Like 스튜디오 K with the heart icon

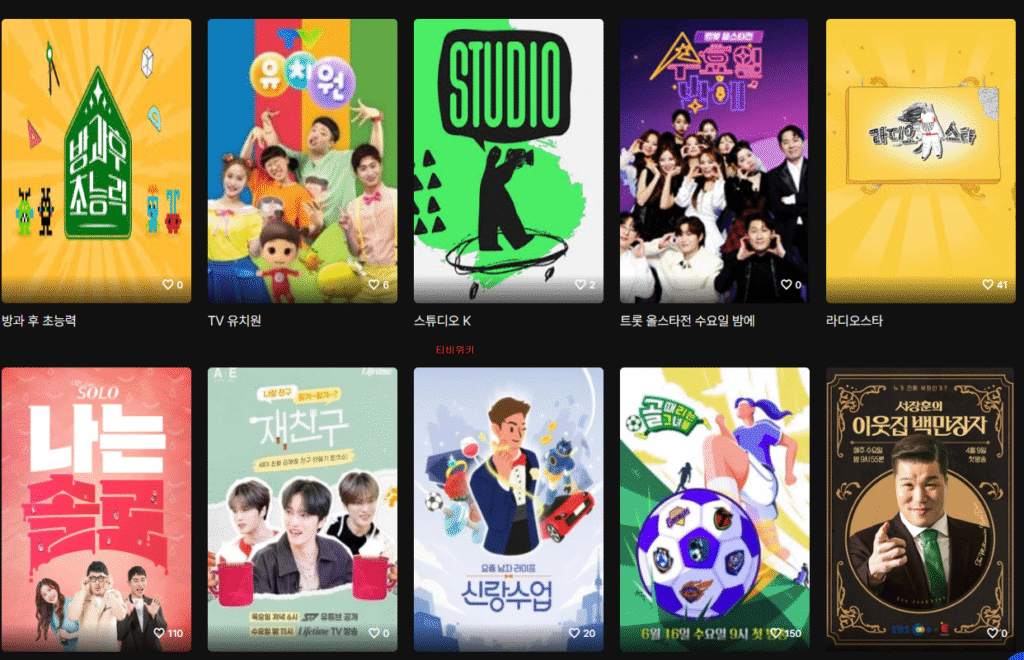[580, 285]
